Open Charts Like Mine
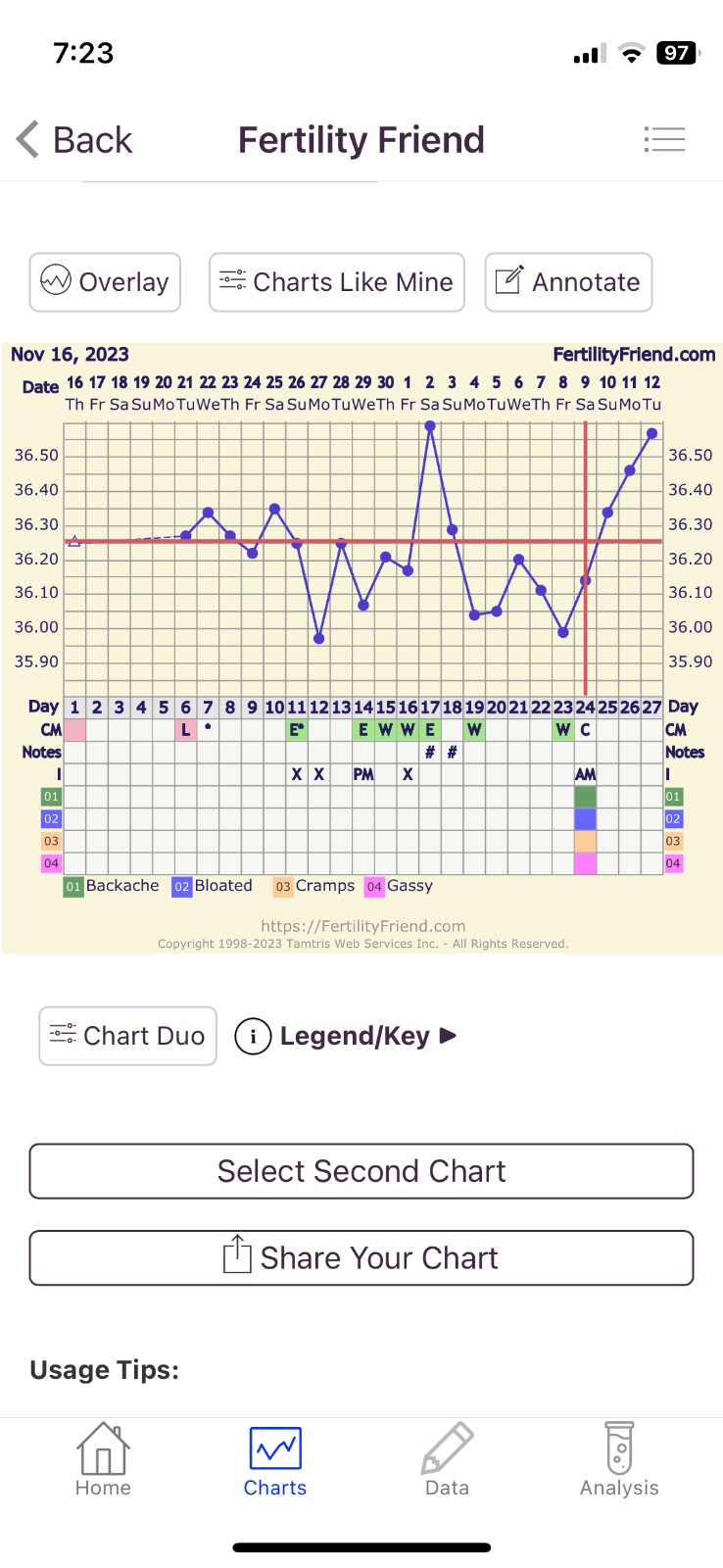The image size is (723, 1568). (336, 282)
